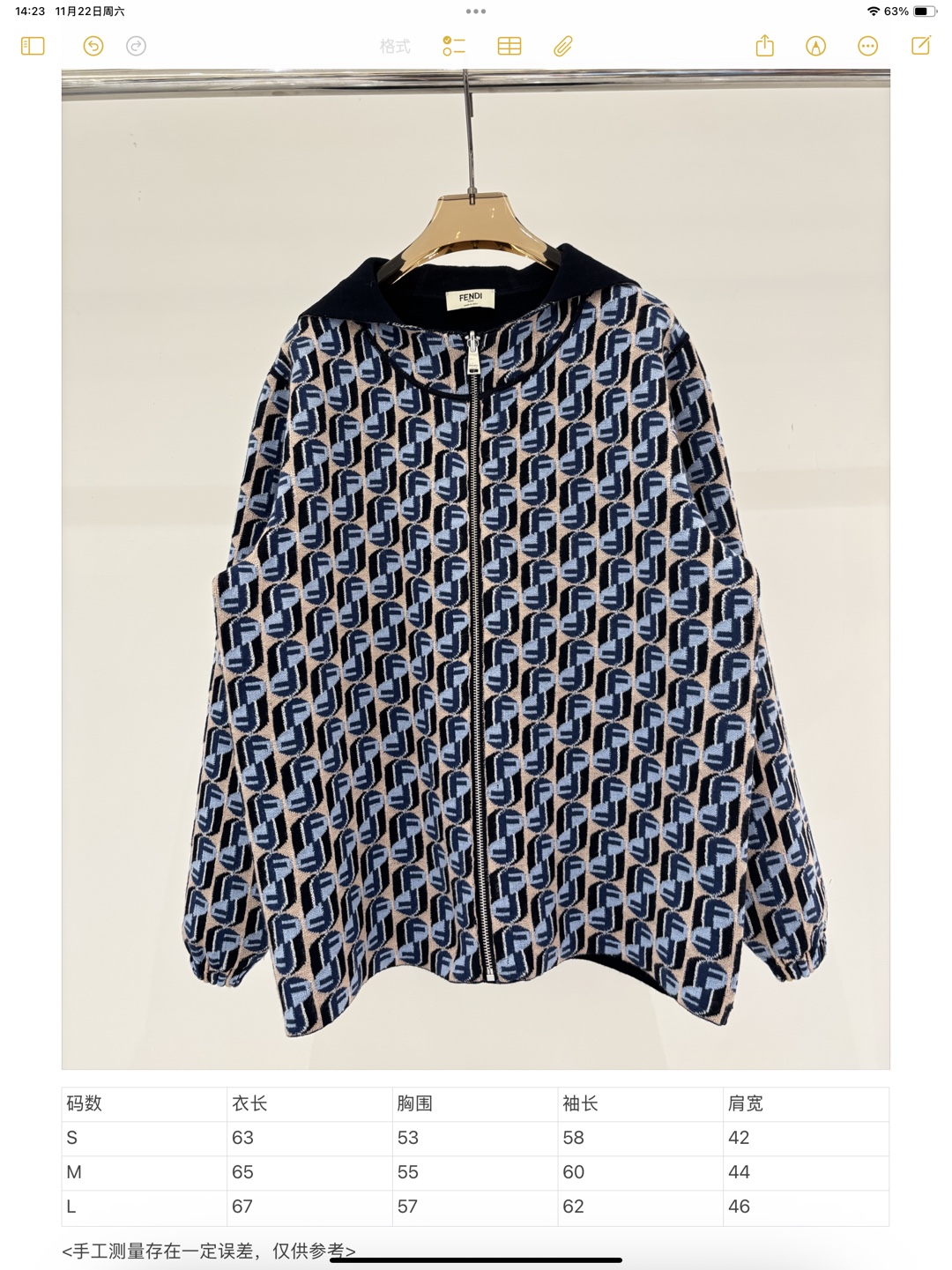Insert a table into the note
The height and width of the screenshot is (1270, 952).
coord(509,46)
